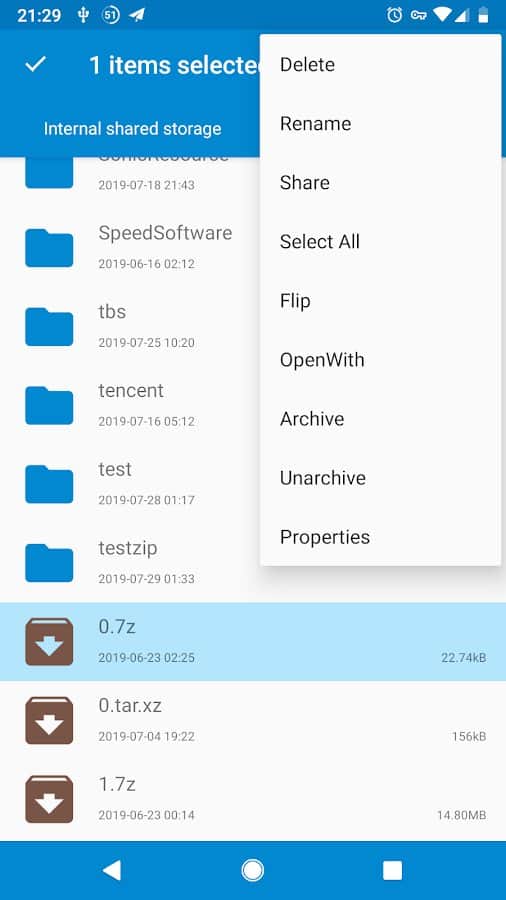506x900 pixels.
Task: Tap Select All option
Action: pos(380,242)
